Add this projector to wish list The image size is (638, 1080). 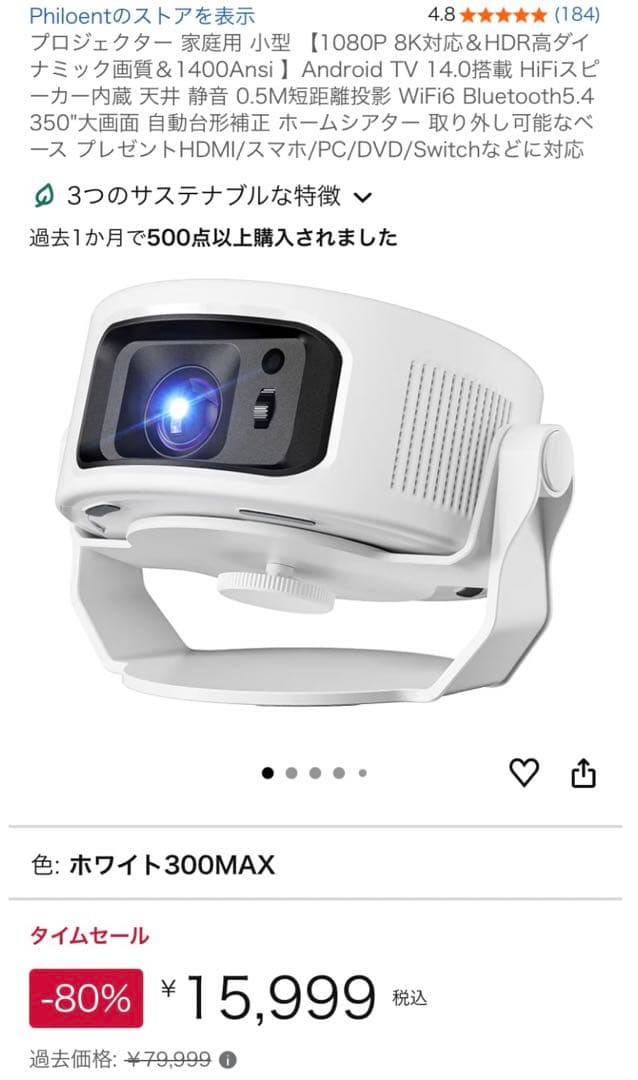tap(524, 772)
